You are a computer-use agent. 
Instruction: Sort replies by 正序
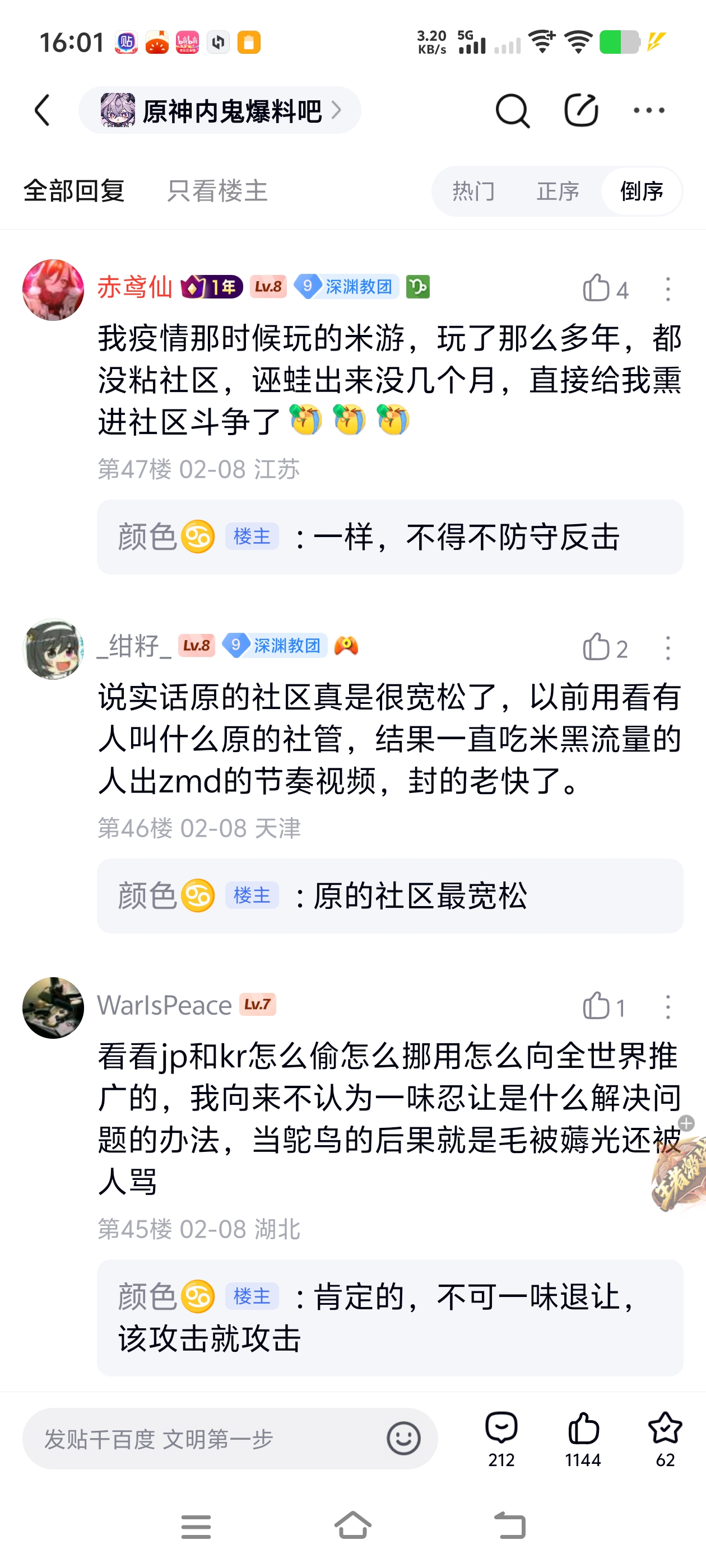coord(558,191)
